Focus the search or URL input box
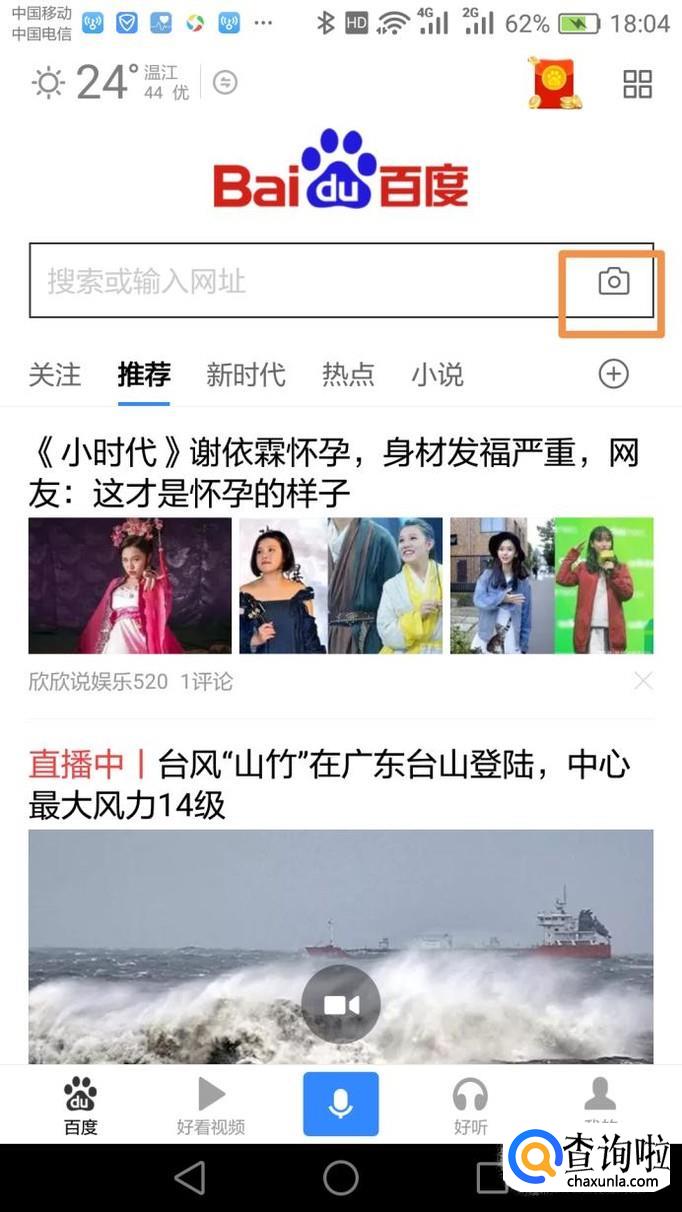 pyautogui.click(x=290, y=281)
